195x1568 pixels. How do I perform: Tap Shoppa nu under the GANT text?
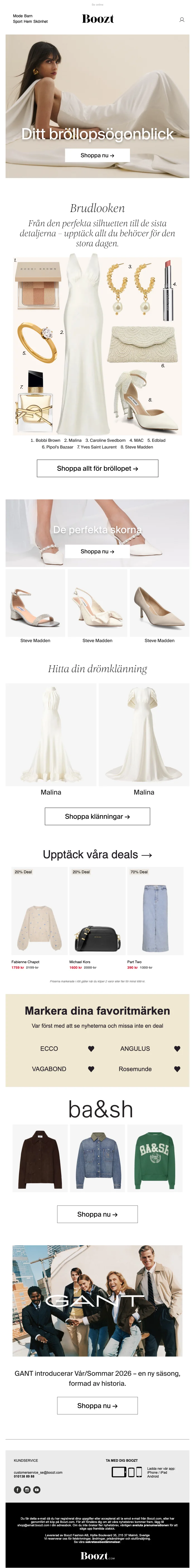coord(97,1406)
